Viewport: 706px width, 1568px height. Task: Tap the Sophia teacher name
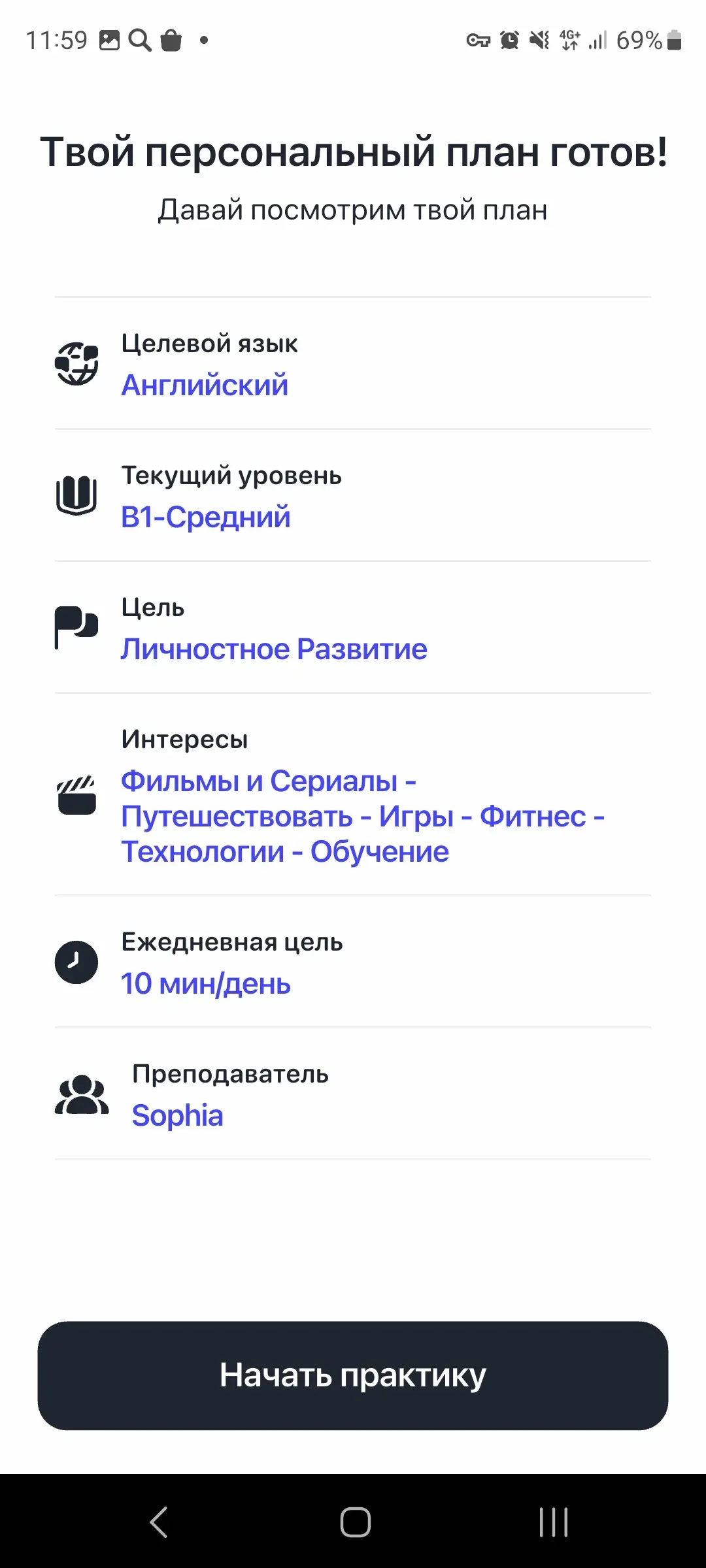click(178, 1115)
